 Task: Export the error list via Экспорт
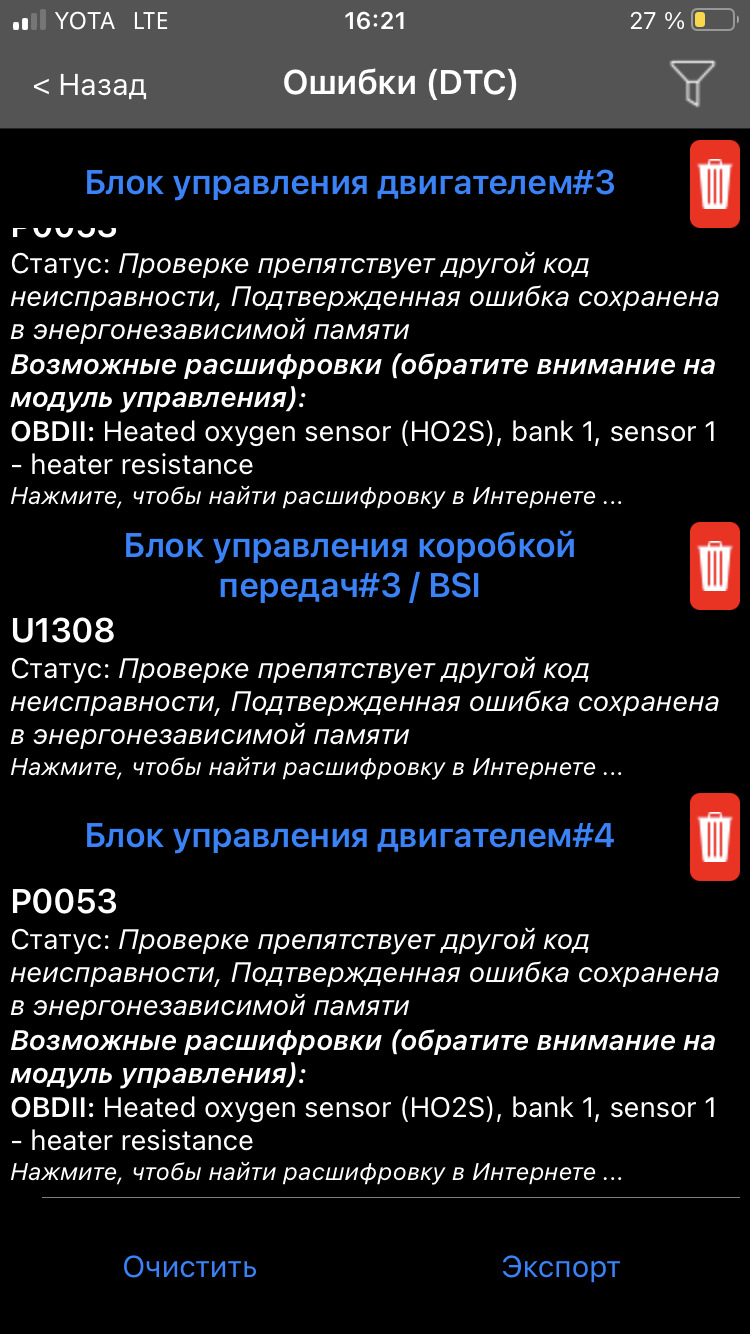(560, 1267)
